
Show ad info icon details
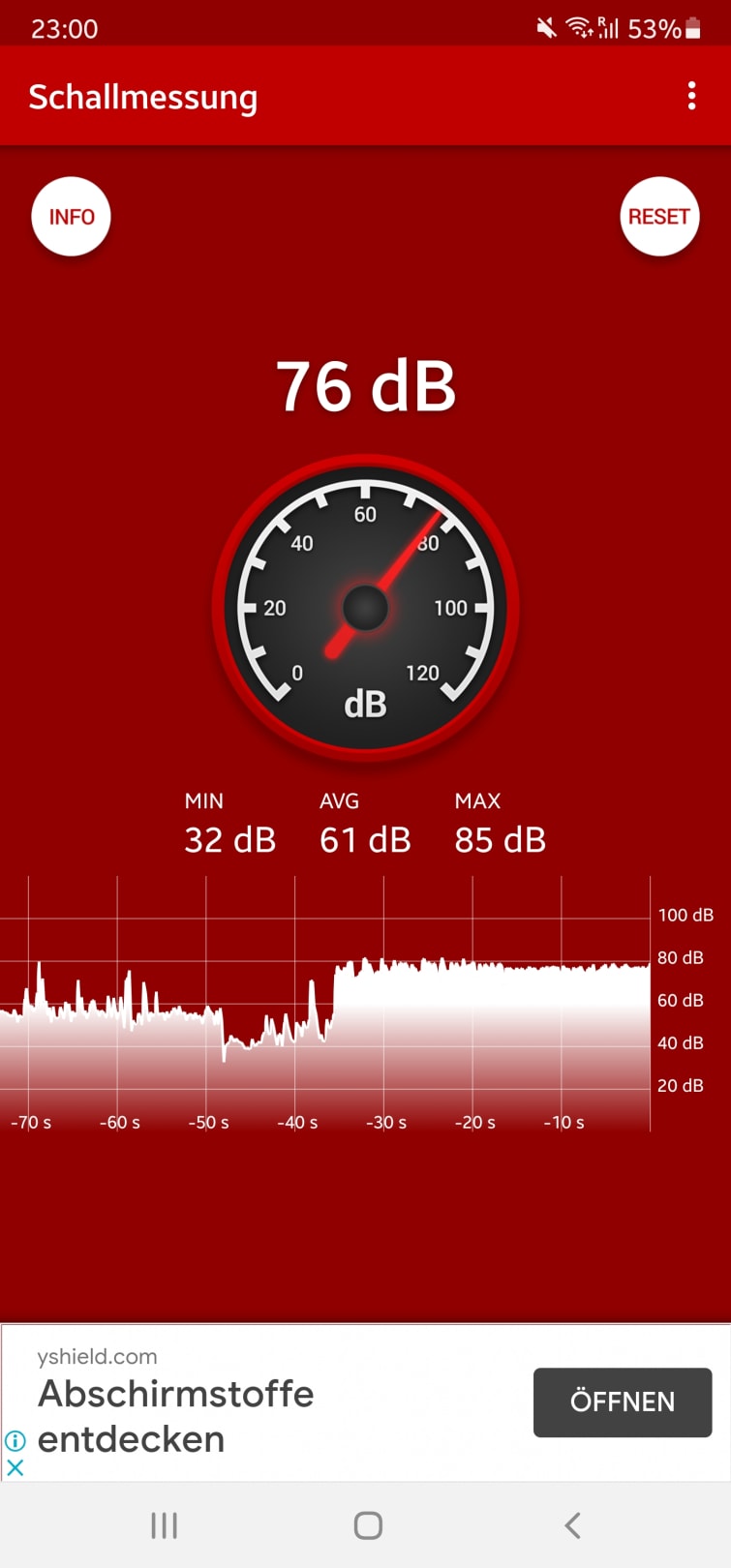coord(15,1440)
